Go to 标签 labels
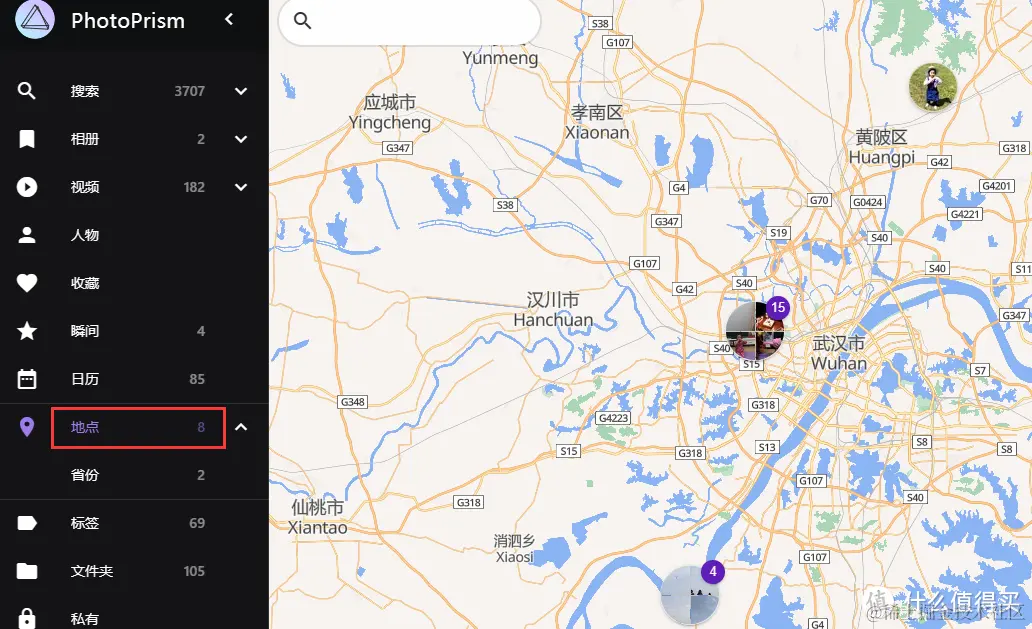This screenshot has height=629, width=1032. click(x=85, y=523)
